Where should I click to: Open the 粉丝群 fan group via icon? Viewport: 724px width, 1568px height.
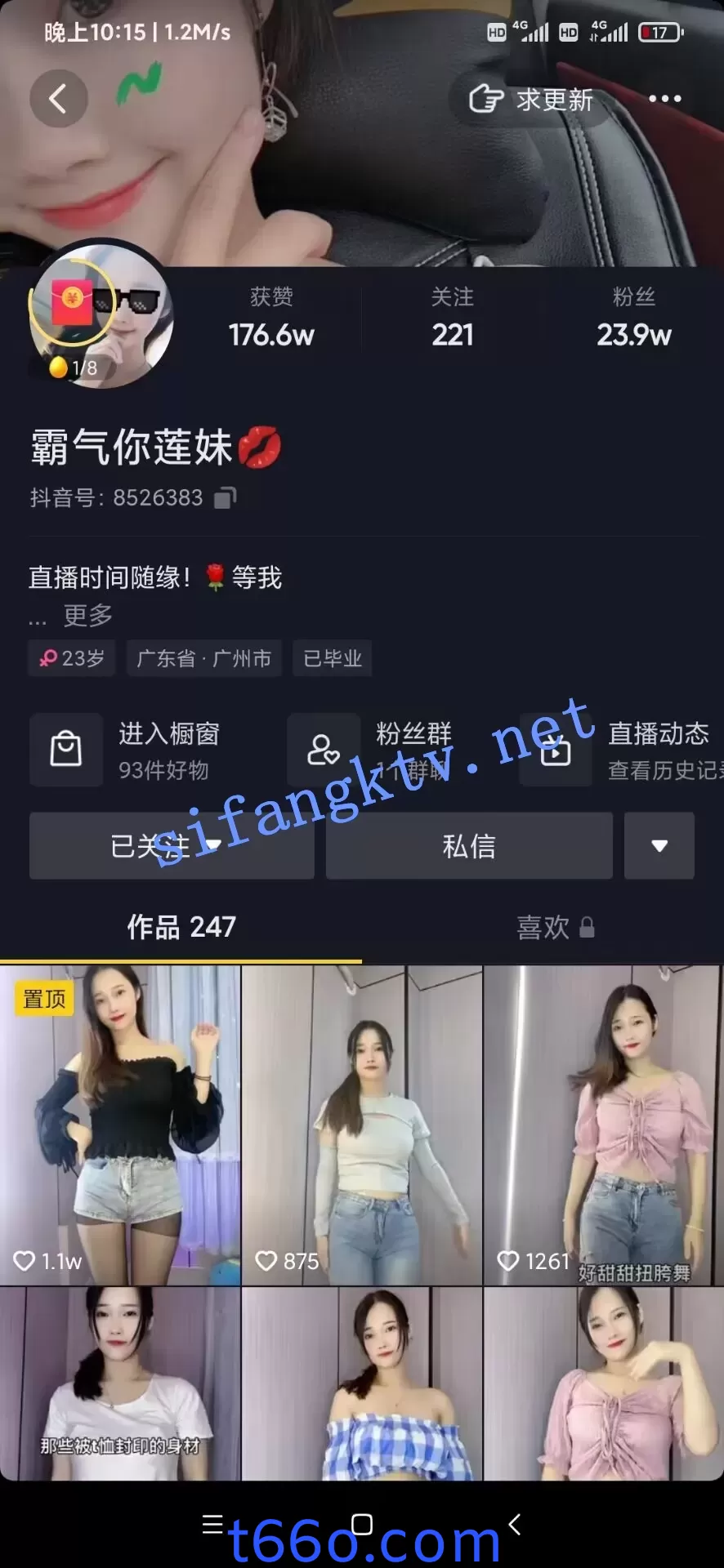pyautogui.click(x=324, y=750)
